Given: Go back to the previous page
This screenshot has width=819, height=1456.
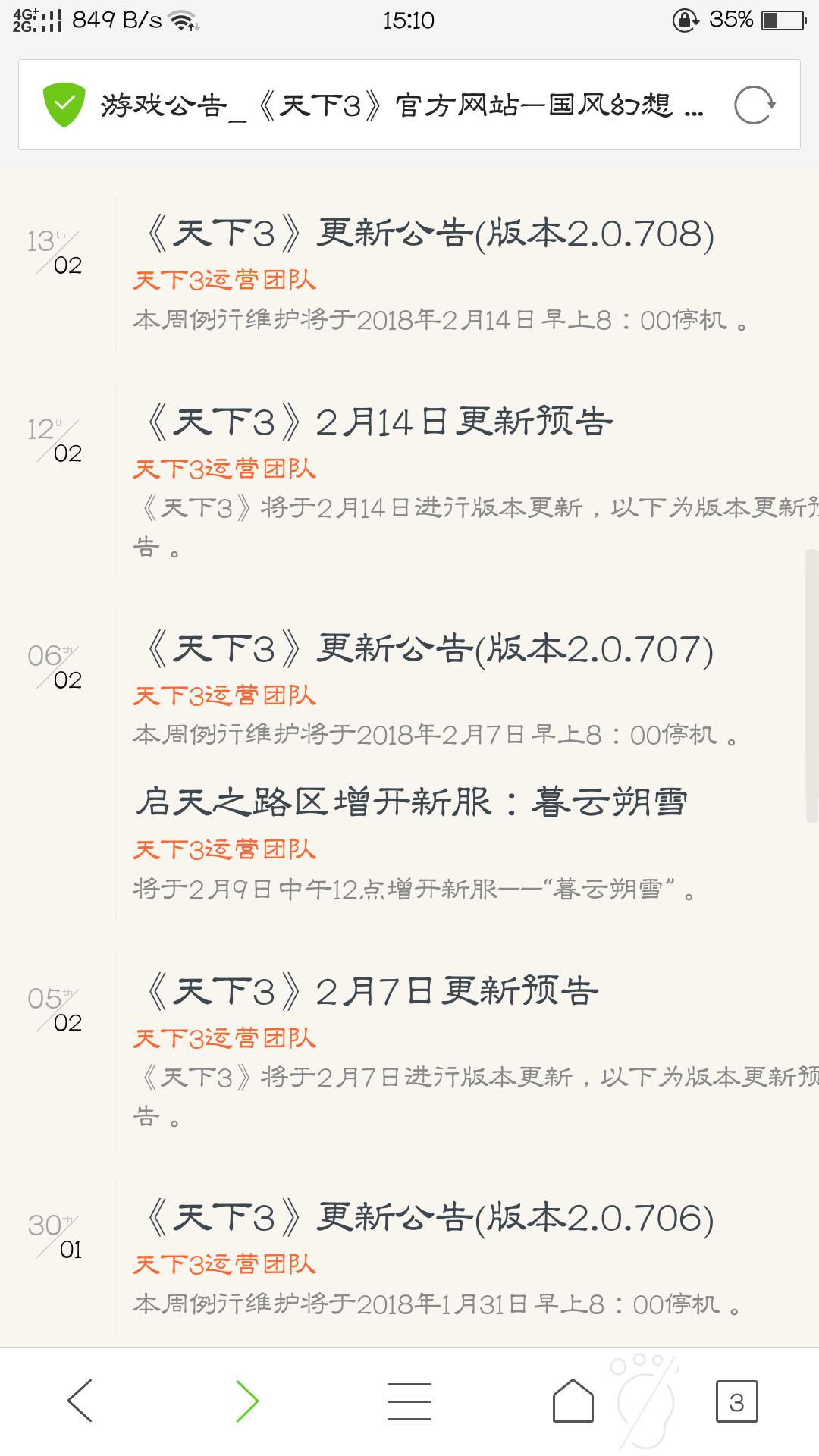Looking at the screenshot, I should pos(80,1401).
